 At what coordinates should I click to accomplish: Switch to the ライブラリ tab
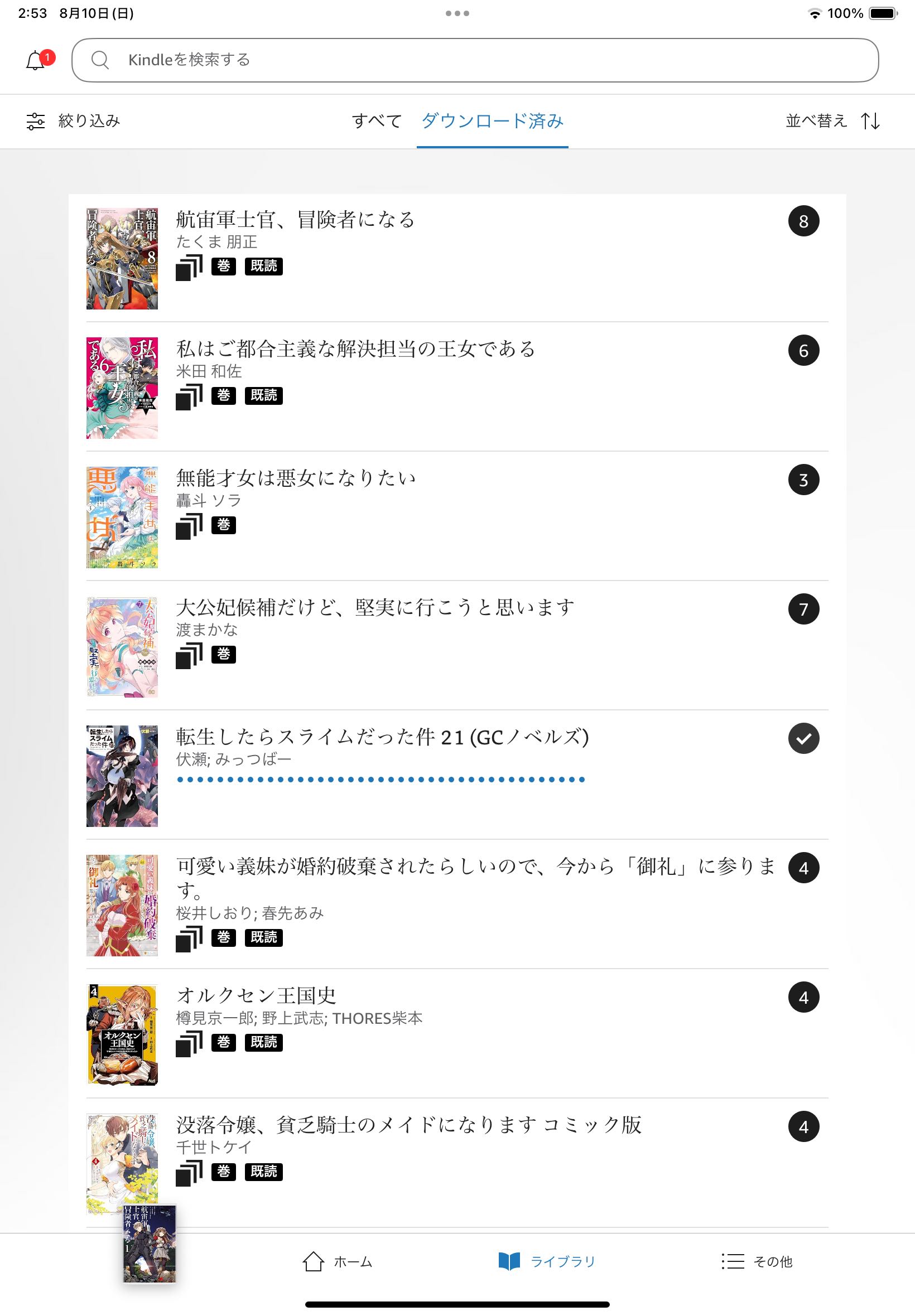tap(547, 1261)
